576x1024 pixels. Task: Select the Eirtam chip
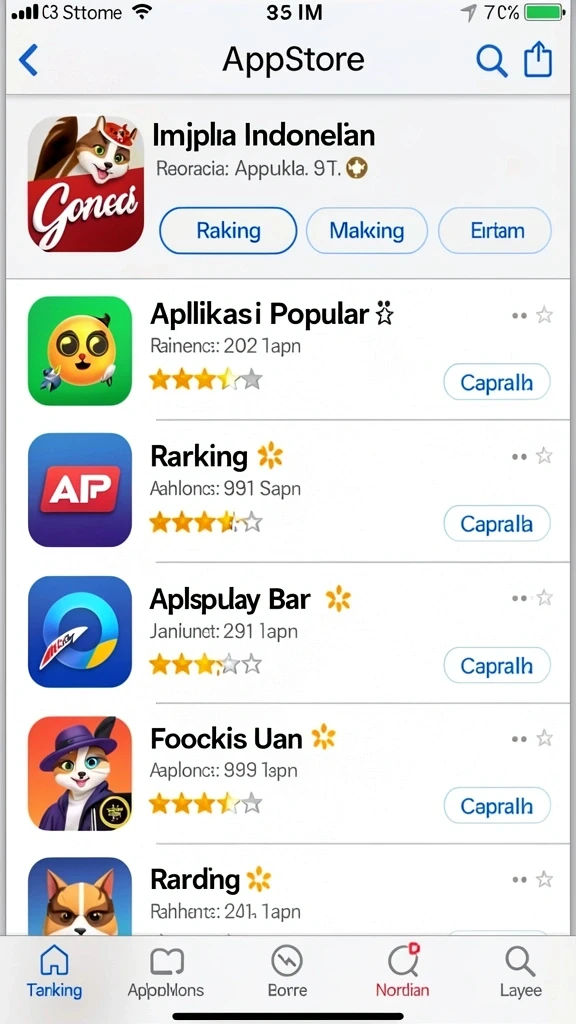[x=495, y=231]
